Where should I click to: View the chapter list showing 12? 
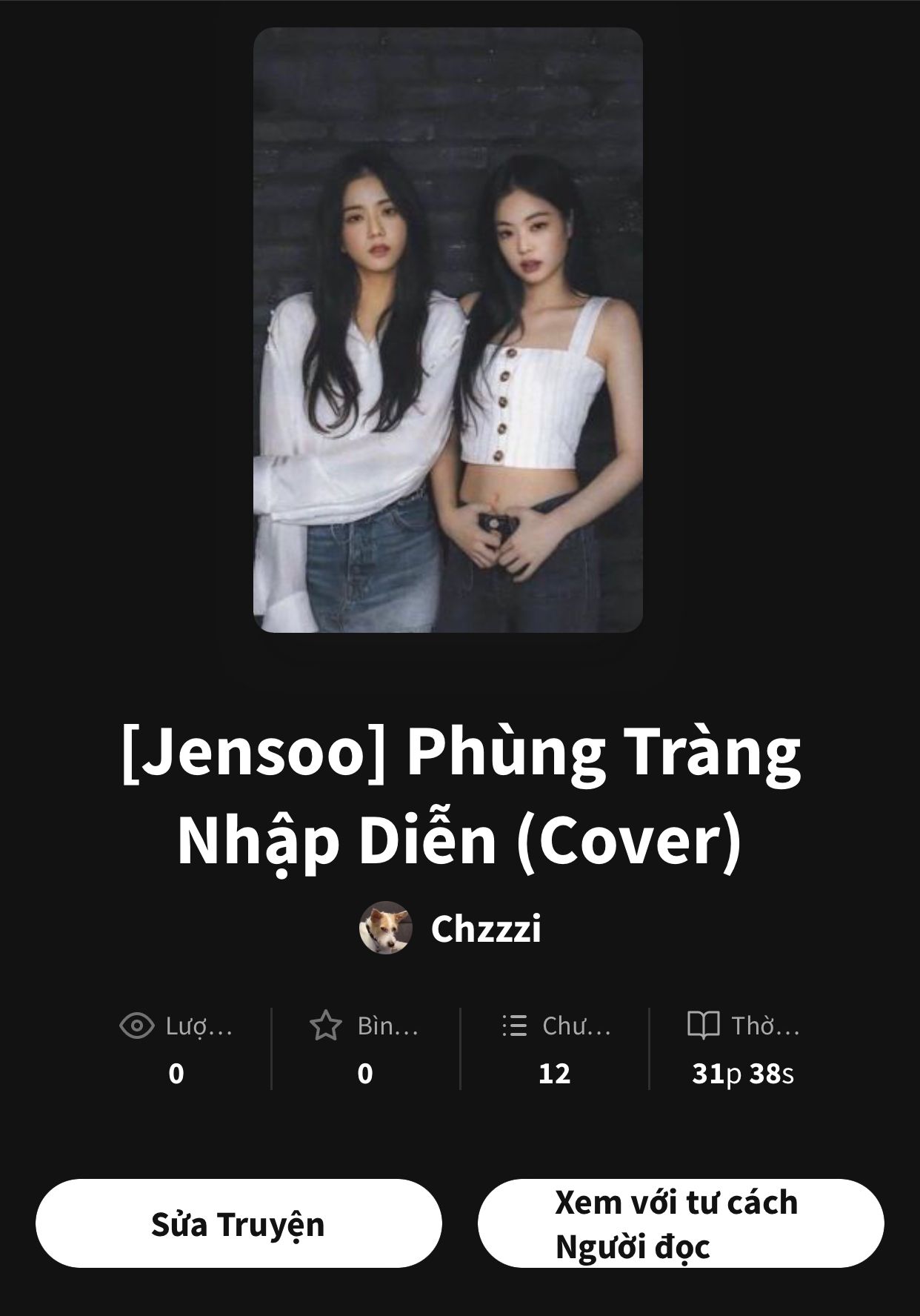pyautogui.click(x=554, y=1049)
